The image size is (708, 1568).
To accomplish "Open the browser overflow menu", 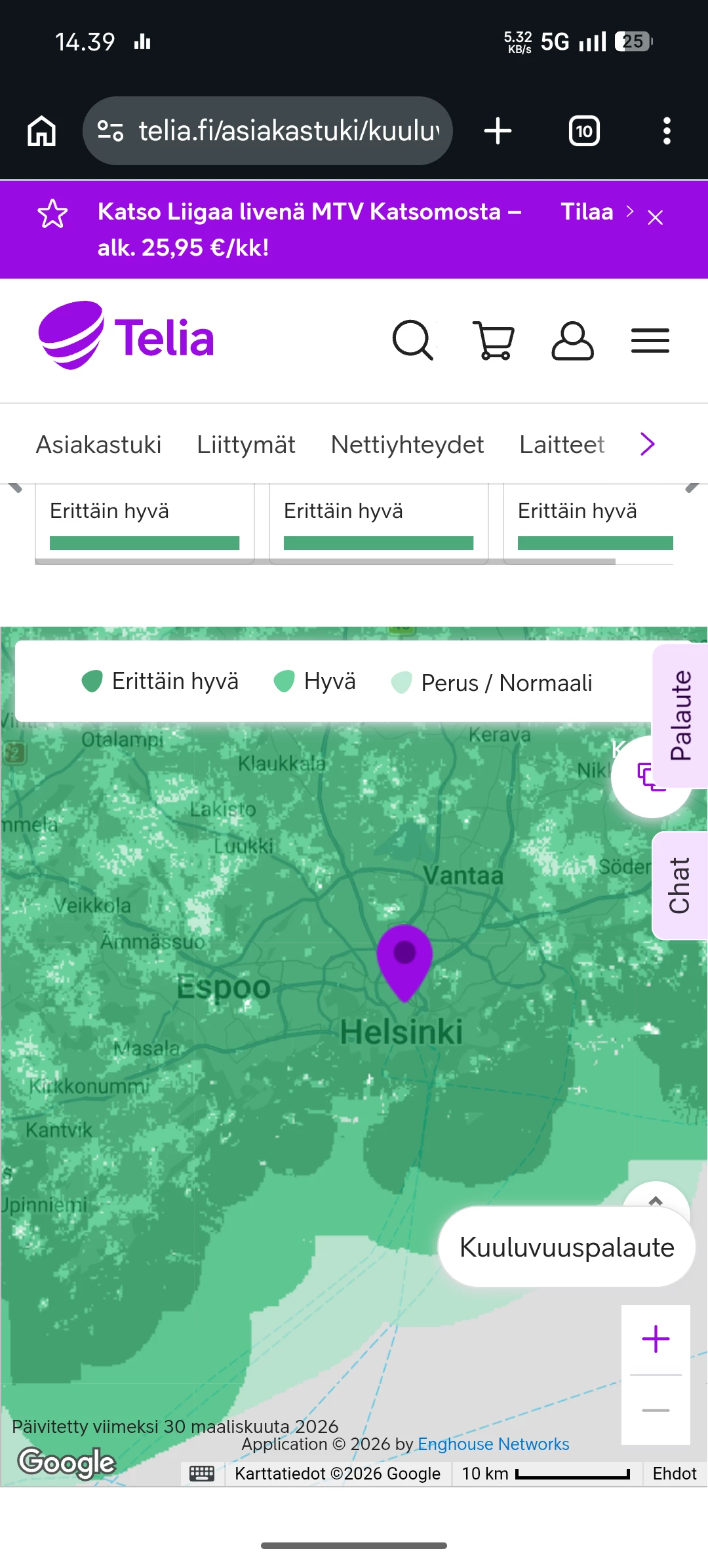I will 667,131.
